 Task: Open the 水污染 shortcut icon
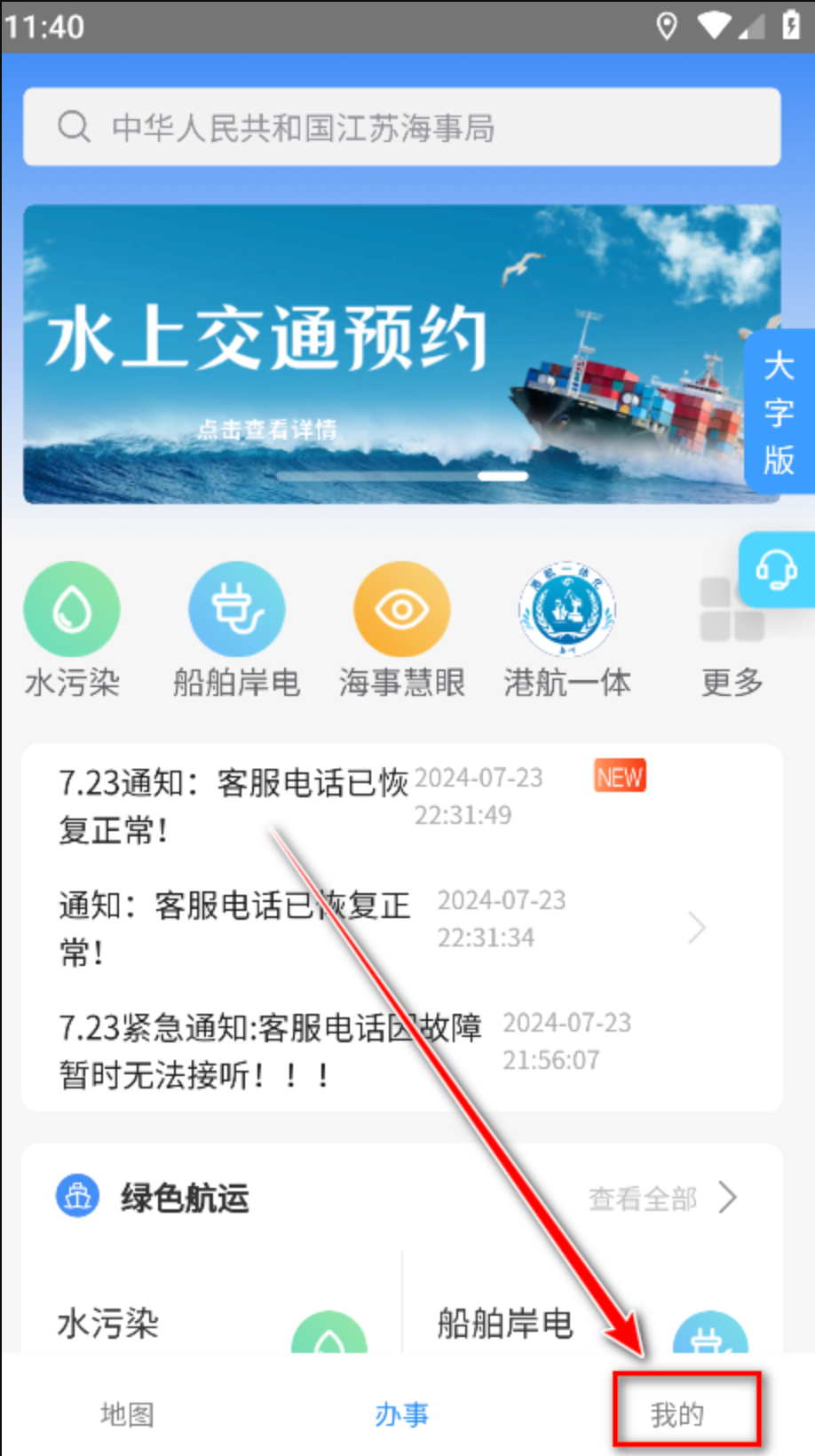[72, 611]
